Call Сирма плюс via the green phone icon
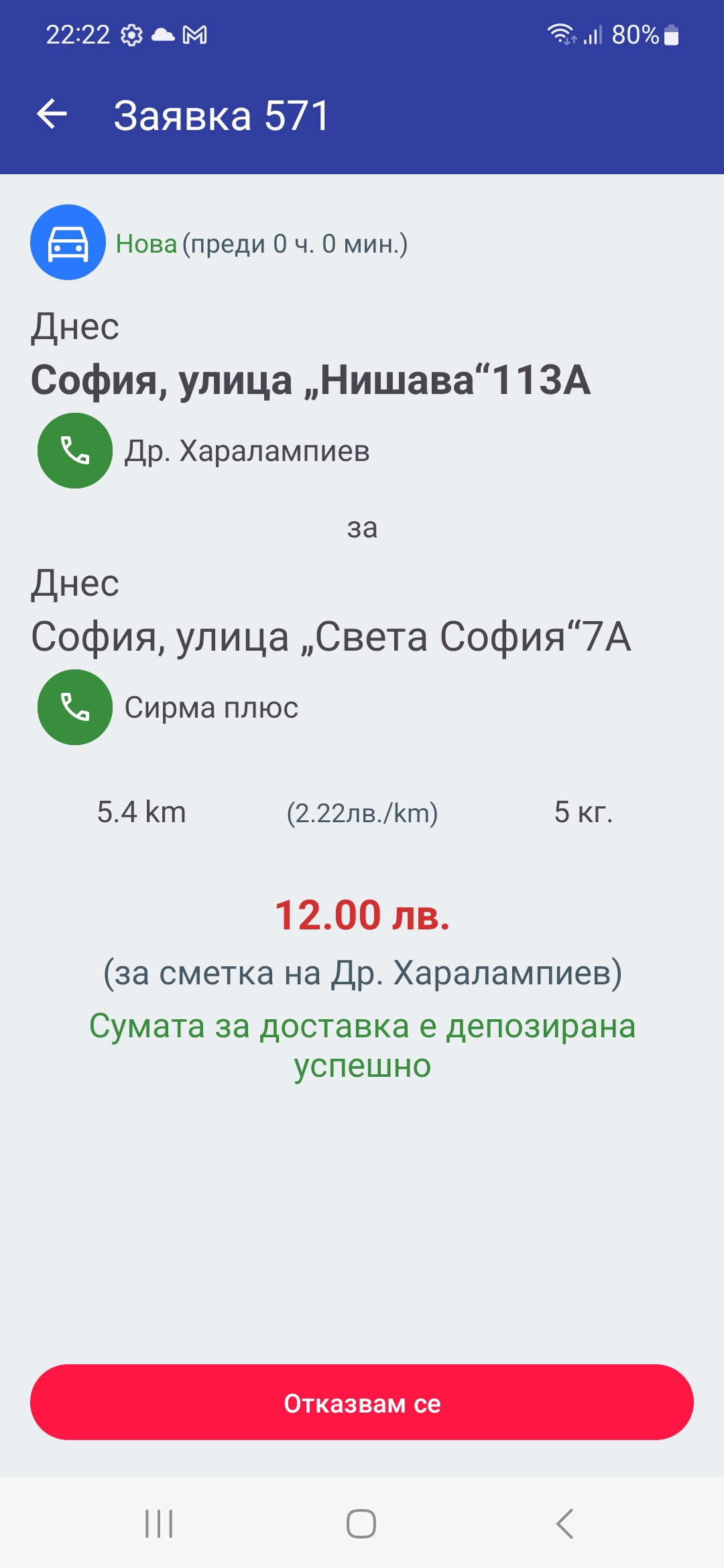This screenshot has width=724, height=1568. pos(75,707)
